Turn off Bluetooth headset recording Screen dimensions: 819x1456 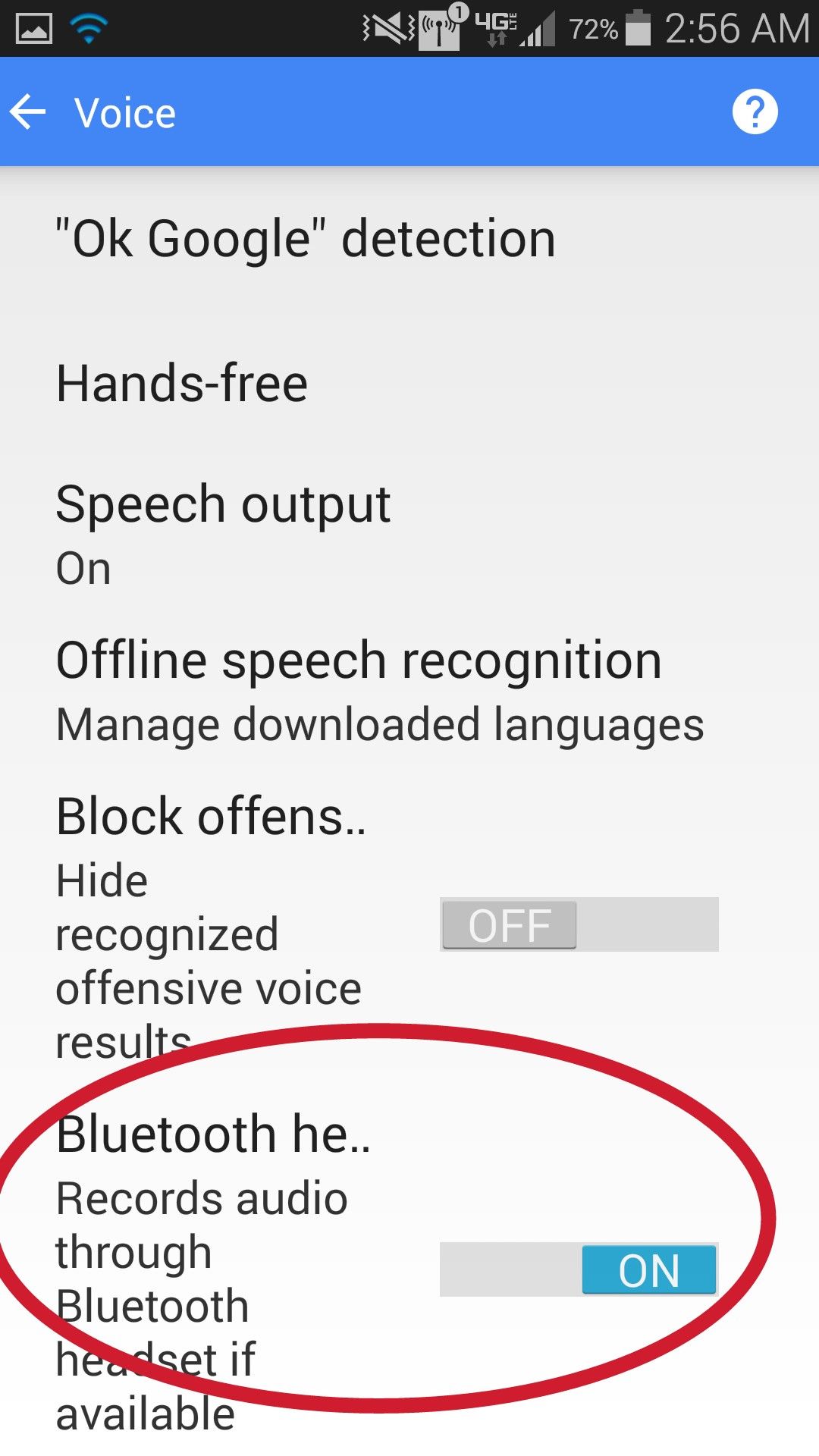tap(579, 1269)
